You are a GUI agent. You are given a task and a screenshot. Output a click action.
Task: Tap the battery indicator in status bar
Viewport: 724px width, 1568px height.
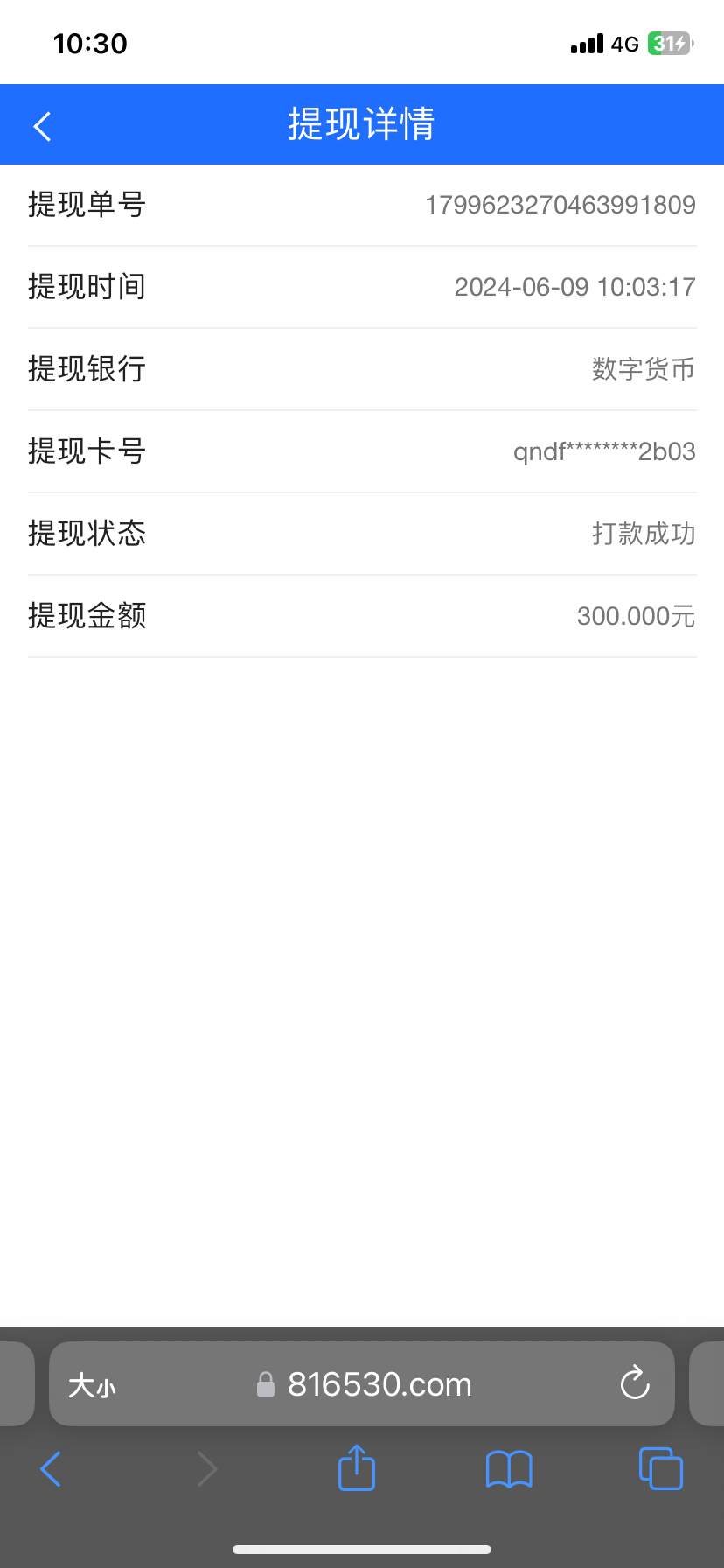(x=668, y=42)
